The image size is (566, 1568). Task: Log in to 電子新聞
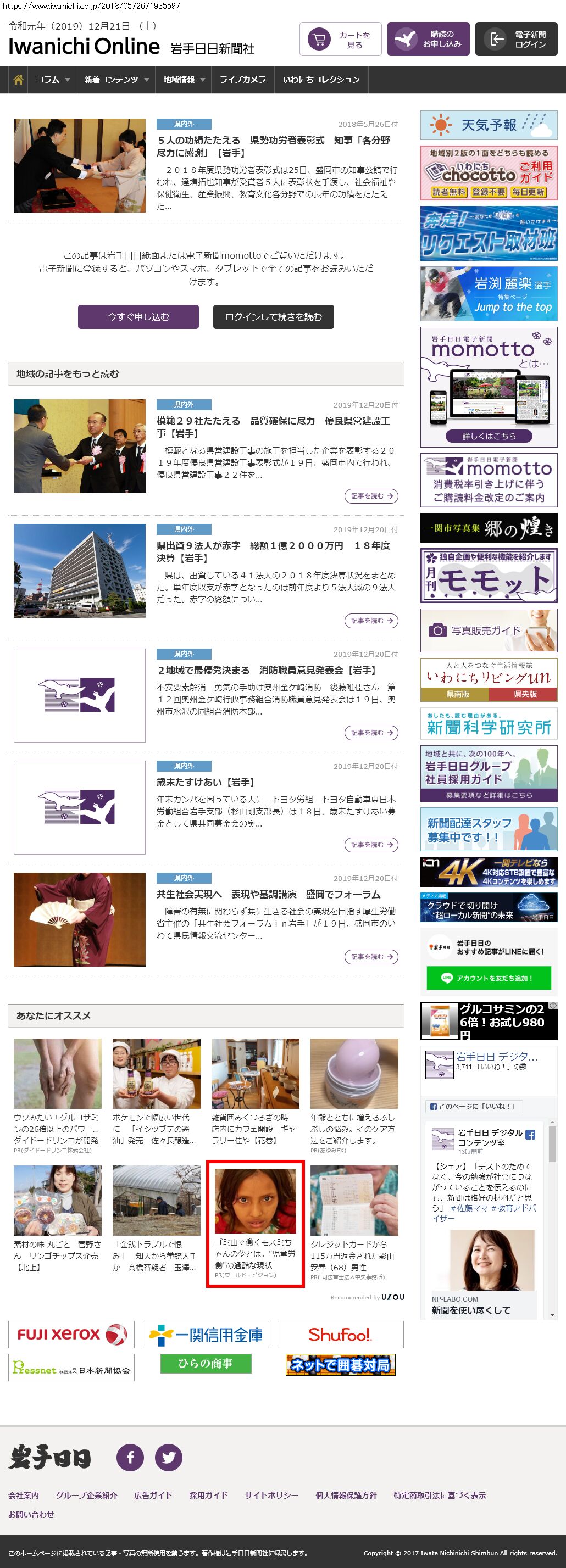pos(516,40)
